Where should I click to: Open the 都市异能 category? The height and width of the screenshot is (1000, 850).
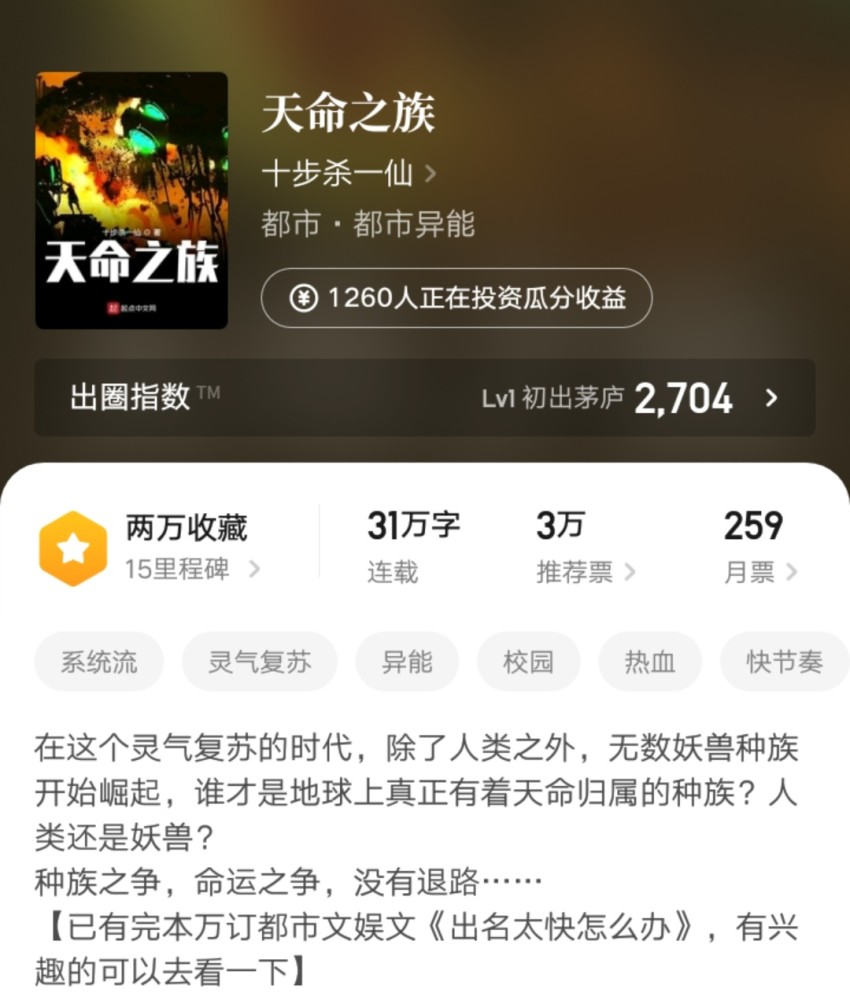[x=414, y=224]
